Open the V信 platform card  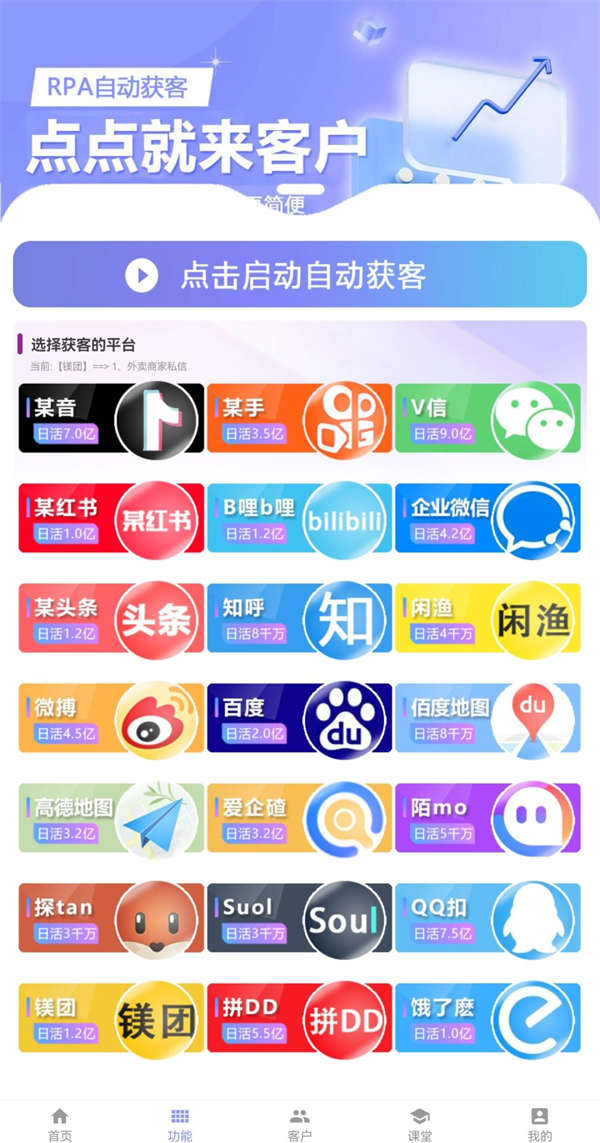point(487,418)
